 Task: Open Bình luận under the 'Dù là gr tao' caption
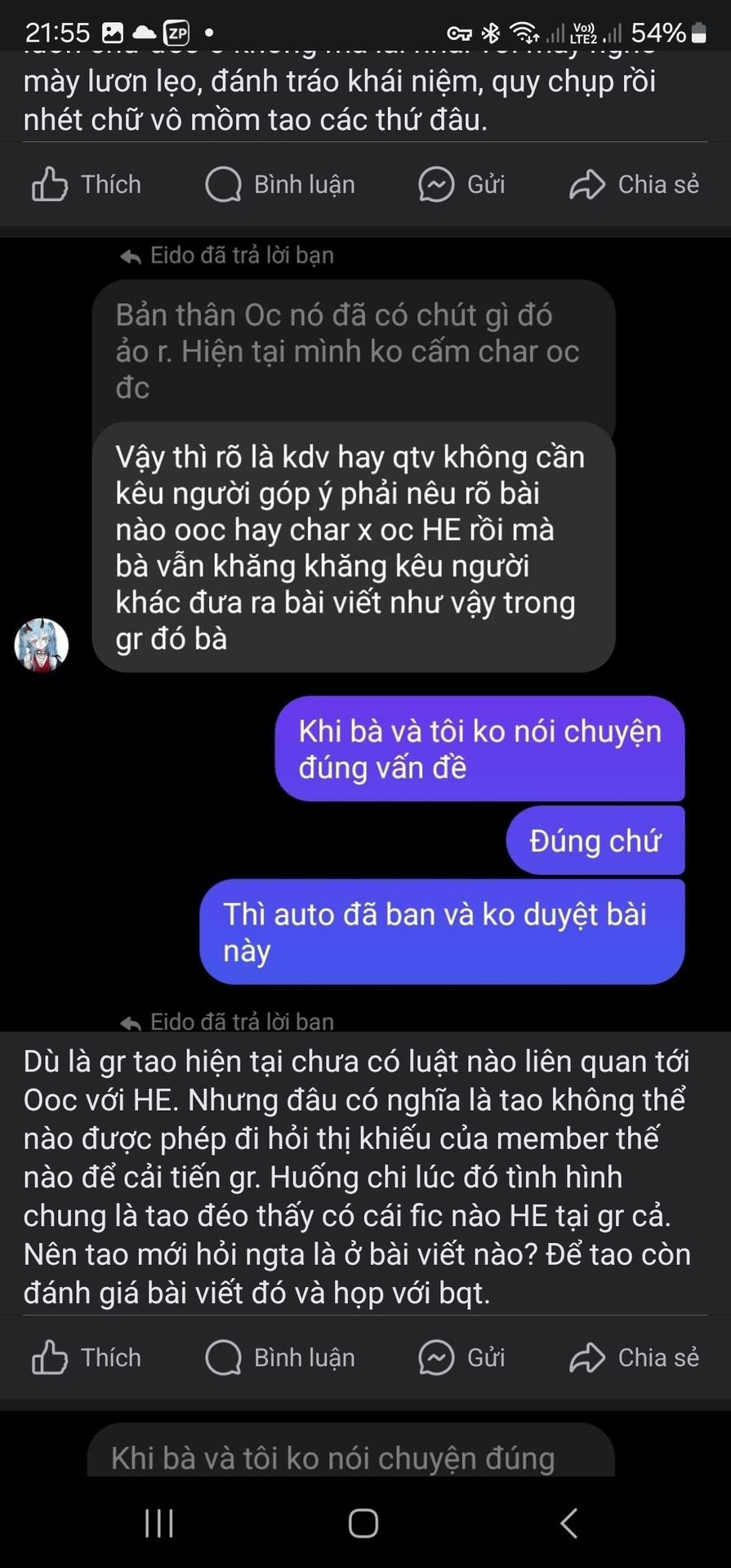pos(280,1357)
